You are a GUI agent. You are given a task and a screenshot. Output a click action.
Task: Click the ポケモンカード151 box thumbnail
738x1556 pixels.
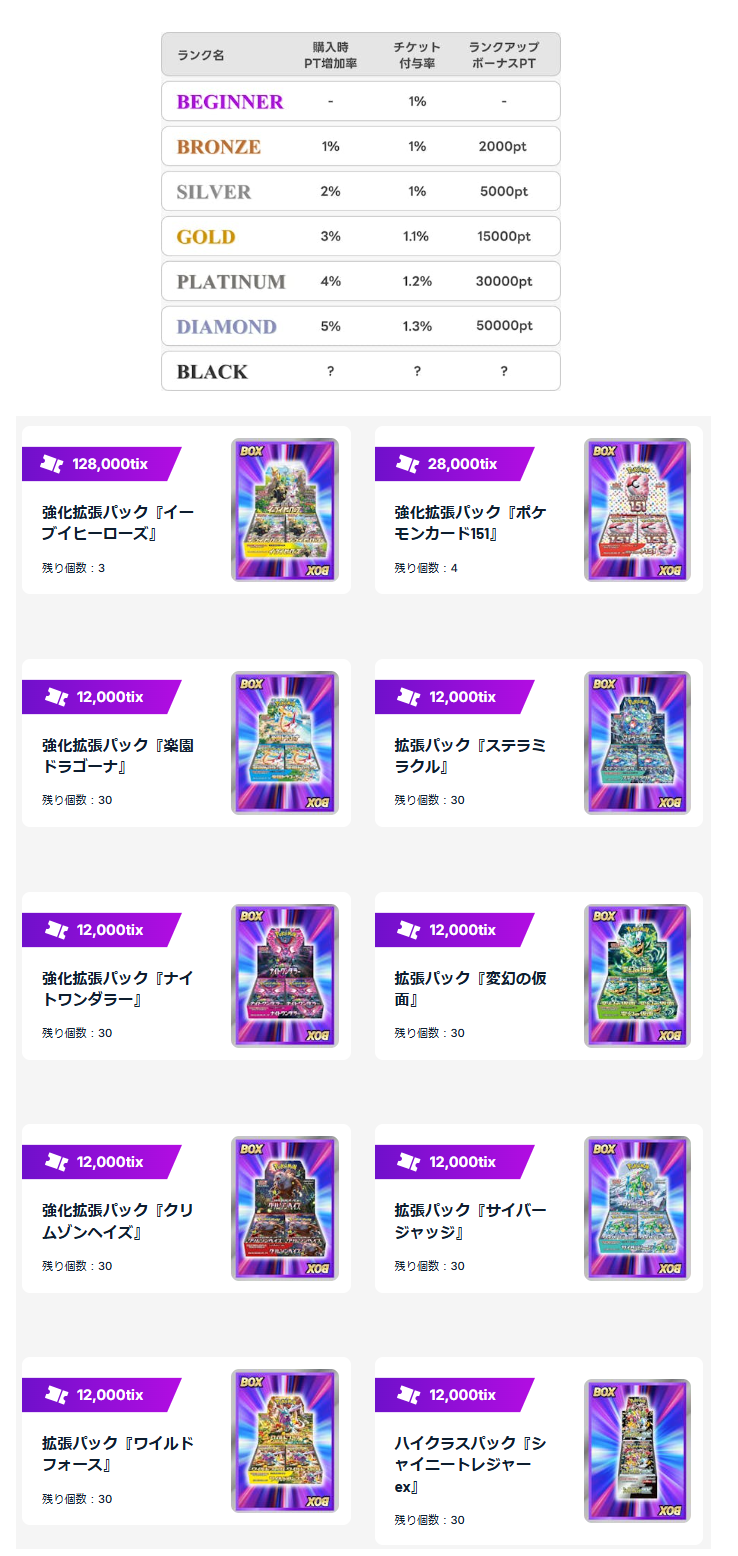637,510
